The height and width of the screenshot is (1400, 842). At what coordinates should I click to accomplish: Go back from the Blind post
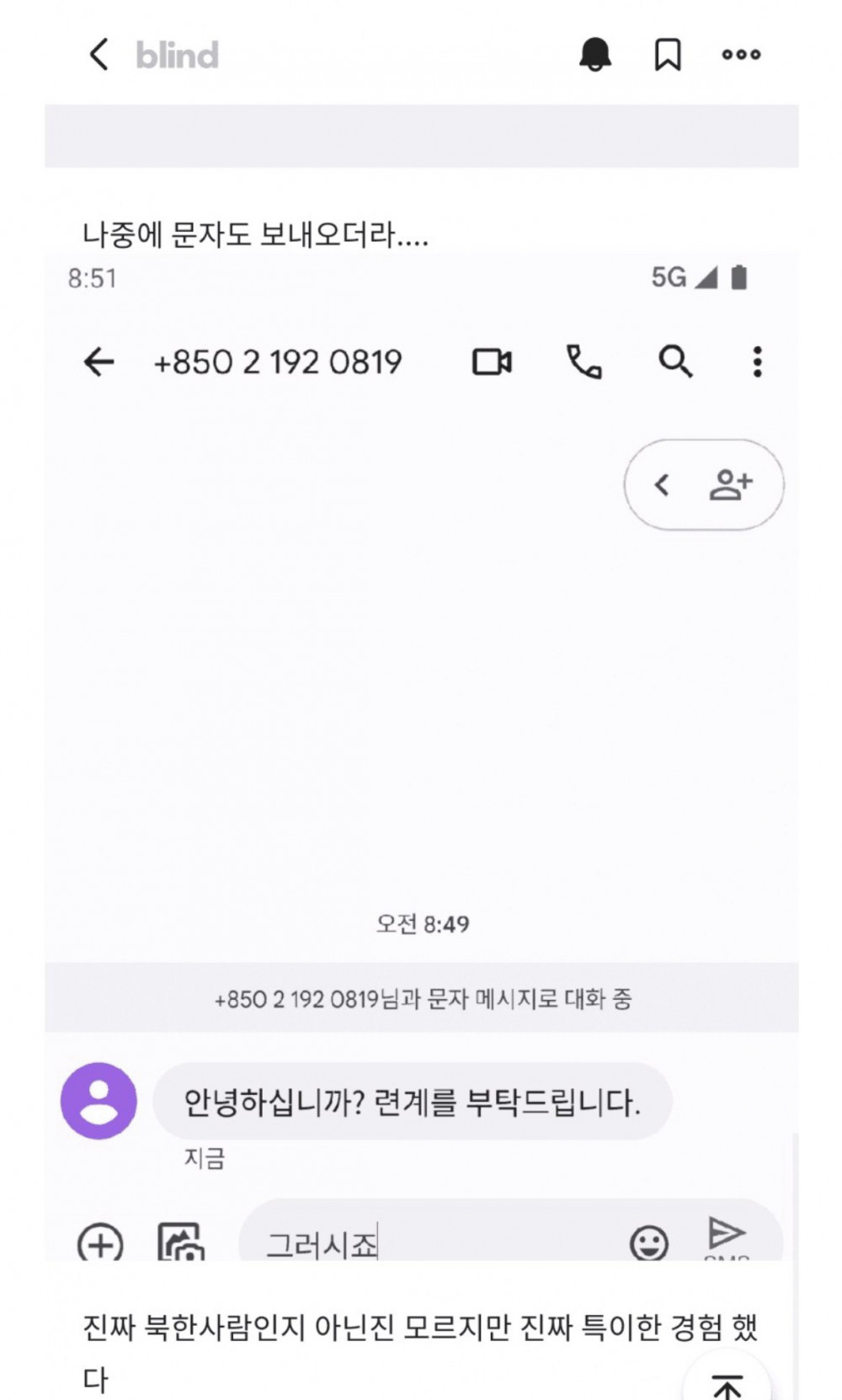[99, 55]
